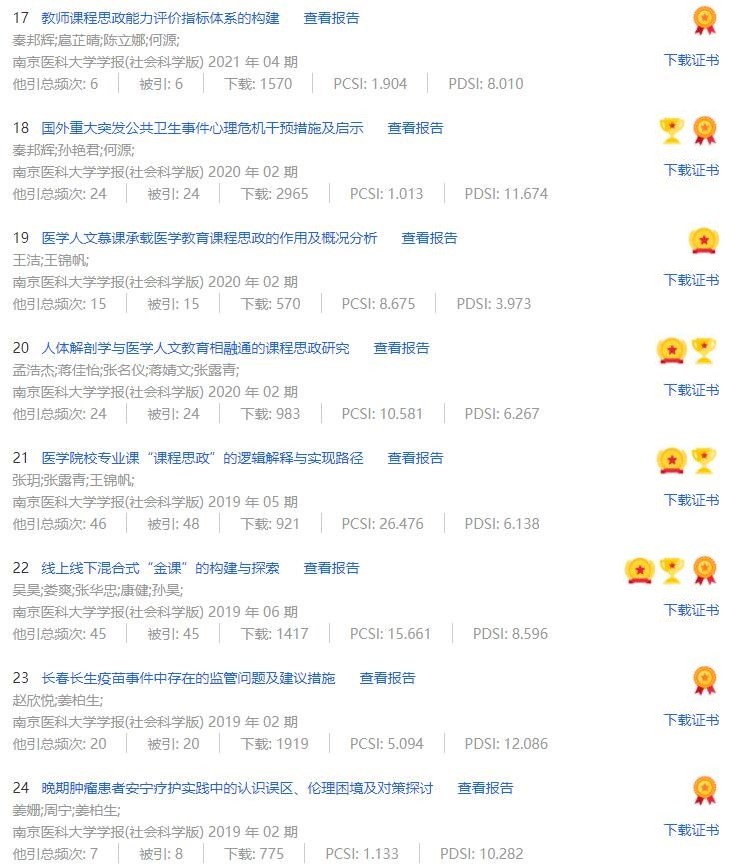Open article 长春长生疫苗事件中存在的监管问题及建议措施
The width and height of the screenshot is (747, 867).
tap(188, 678)
